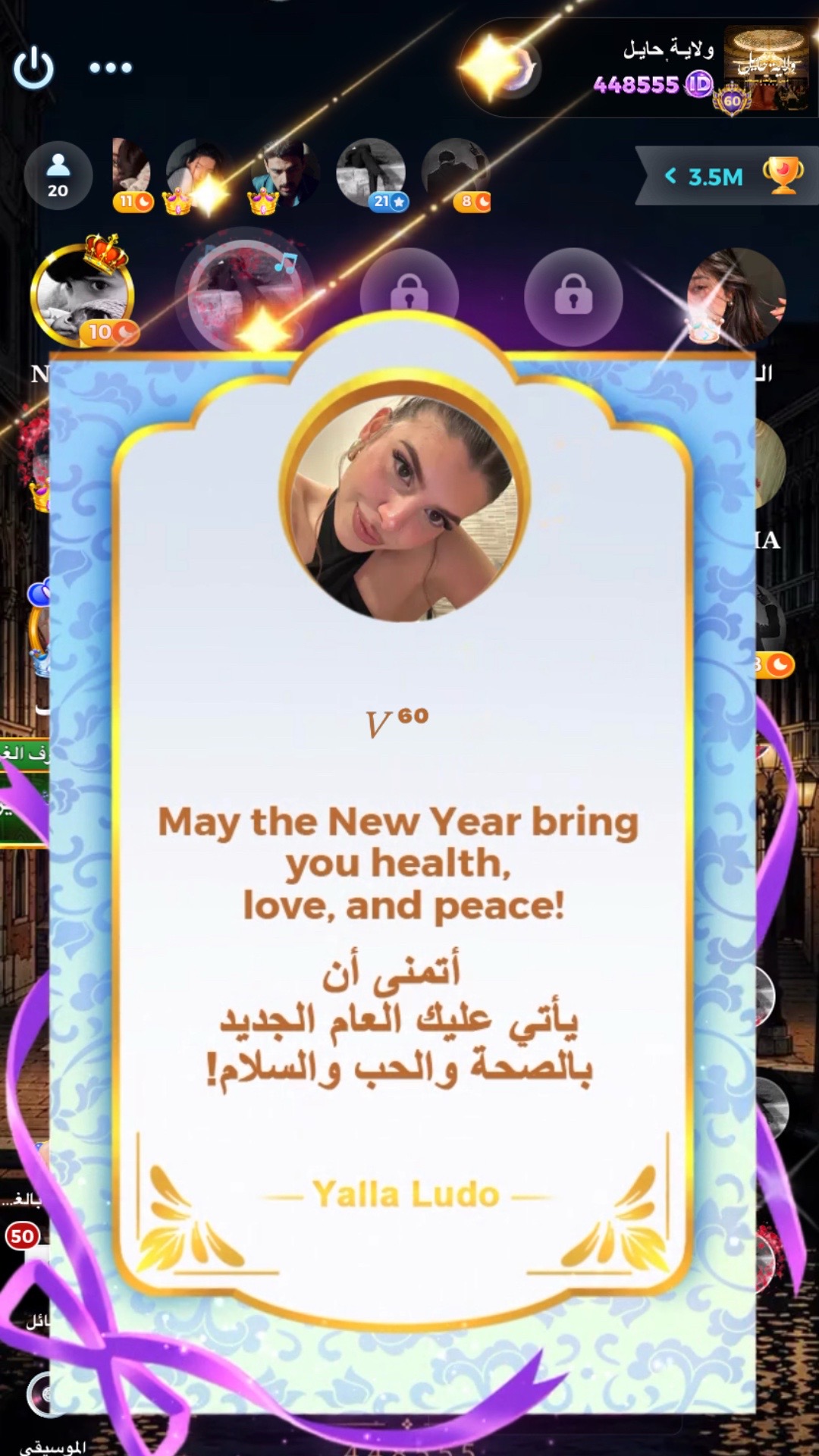
Task: Open audience avatar with level 8 badge
Action: pyautogui.click(x=457, y=174)
